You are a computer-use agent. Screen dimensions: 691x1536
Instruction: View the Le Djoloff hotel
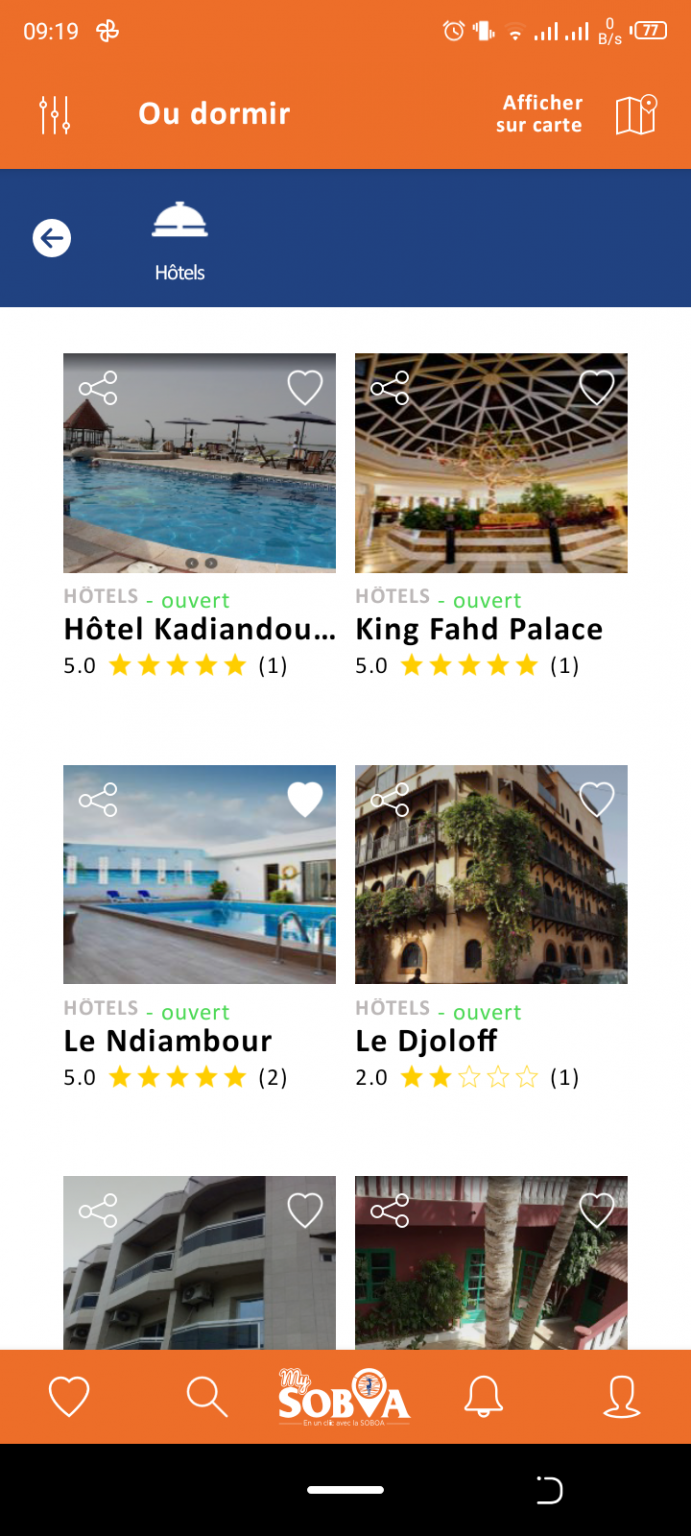491,875
